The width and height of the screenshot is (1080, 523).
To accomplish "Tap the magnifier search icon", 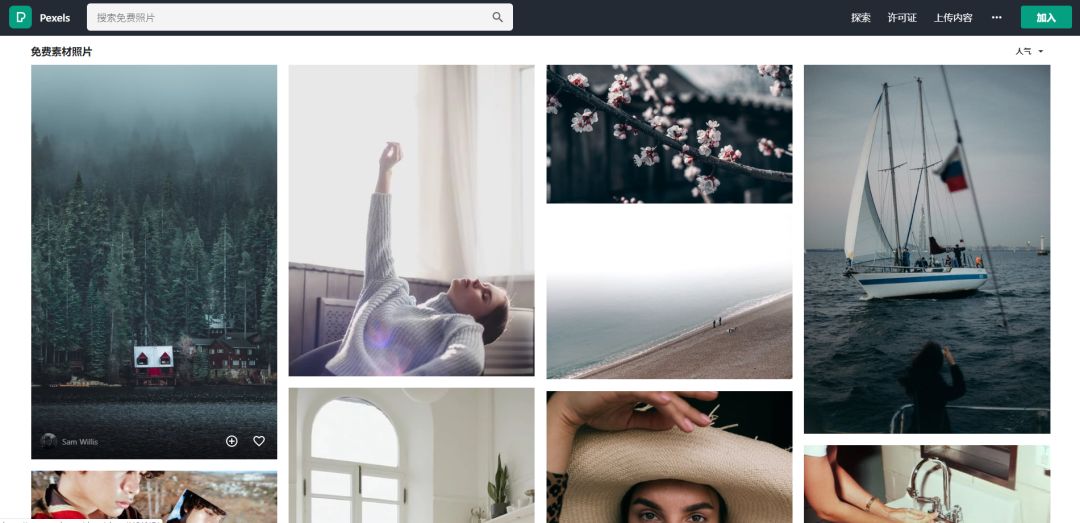I will [x=498, y=17].
